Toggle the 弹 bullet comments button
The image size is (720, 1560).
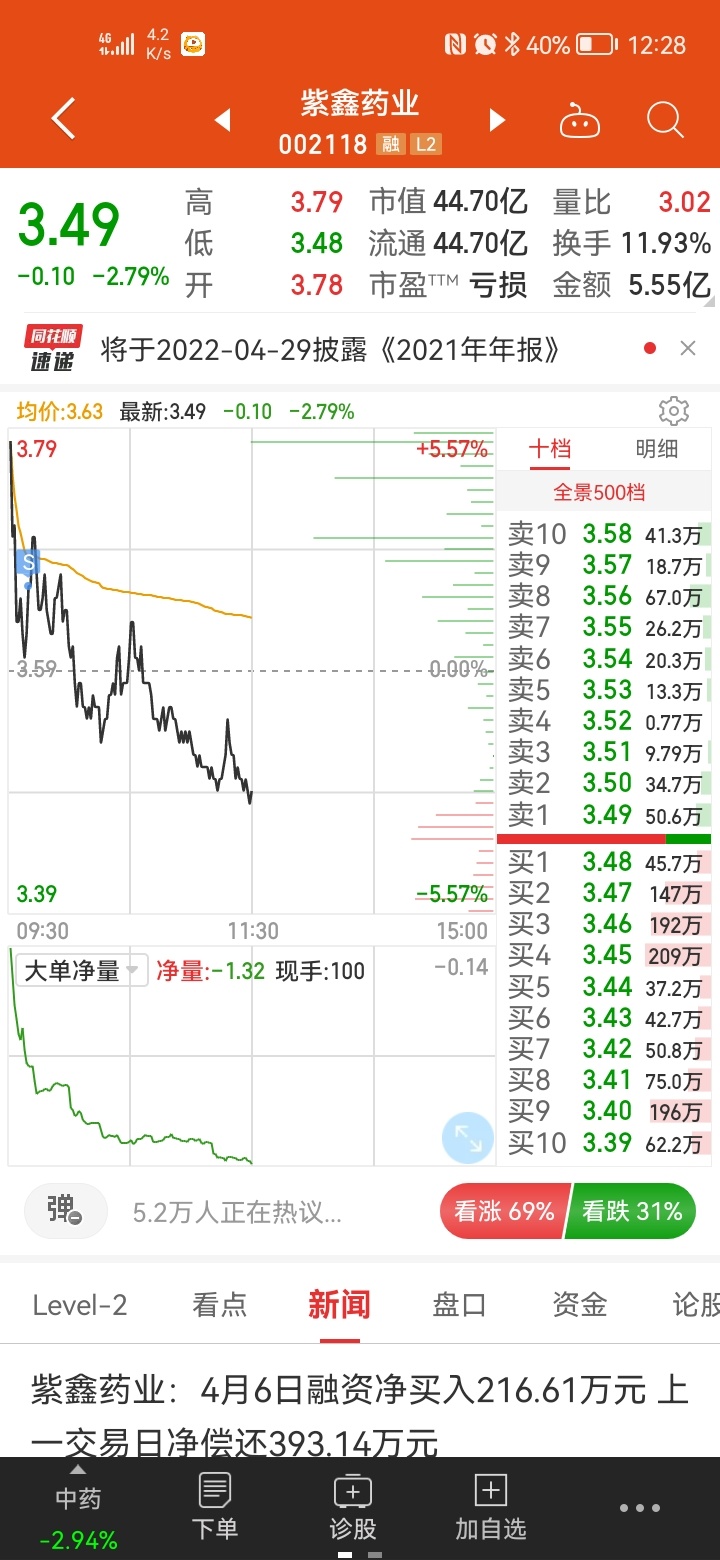click(66, 1212)
